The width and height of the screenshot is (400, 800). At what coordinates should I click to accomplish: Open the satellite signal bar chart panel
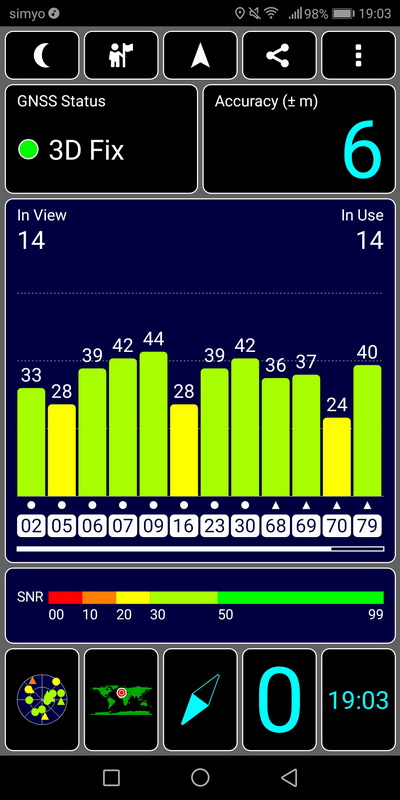pyautogui.click(x=200, y=381)
